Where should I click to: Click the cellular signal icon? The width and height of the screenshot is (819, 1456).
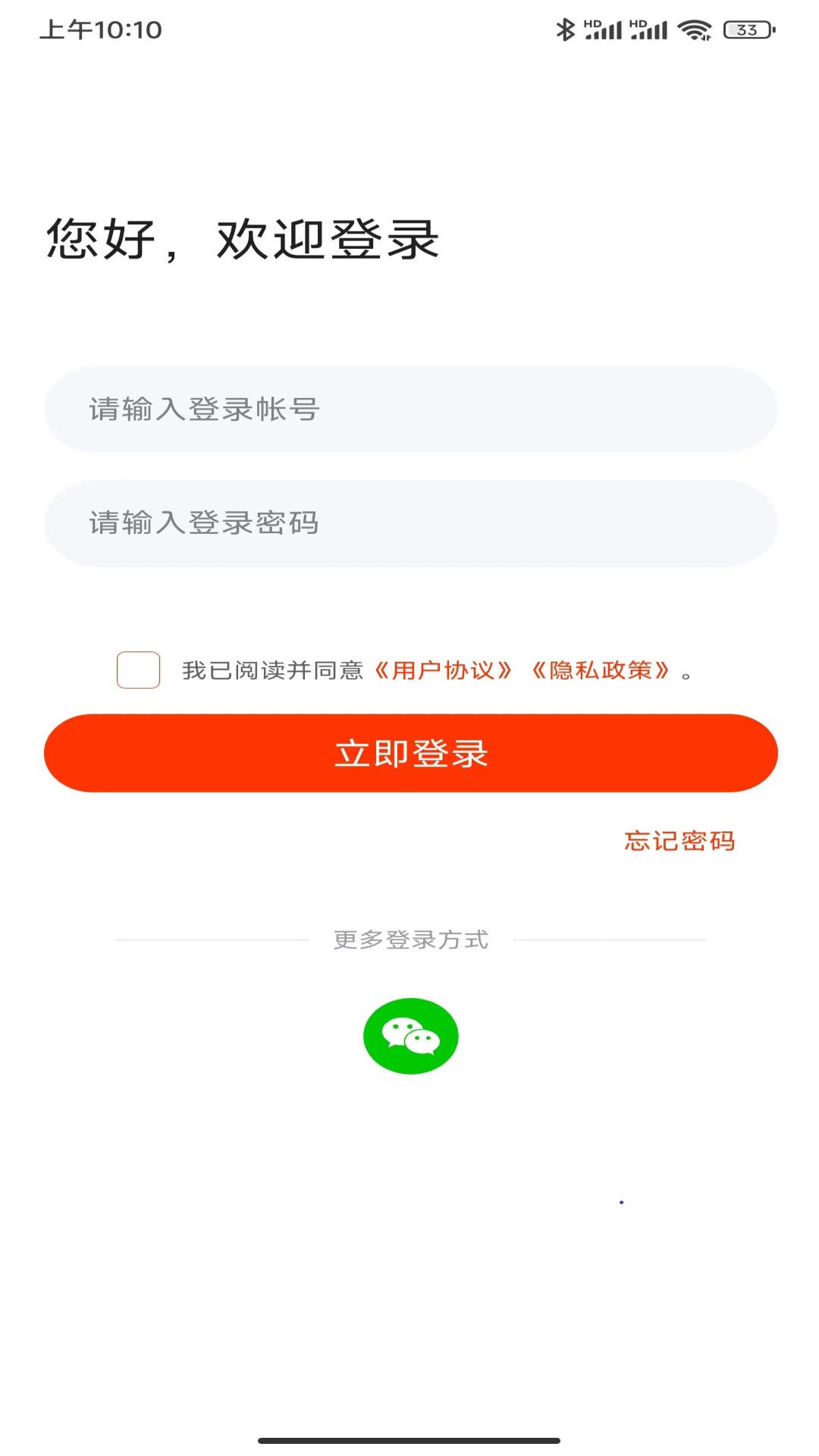[x=603, y=30]
